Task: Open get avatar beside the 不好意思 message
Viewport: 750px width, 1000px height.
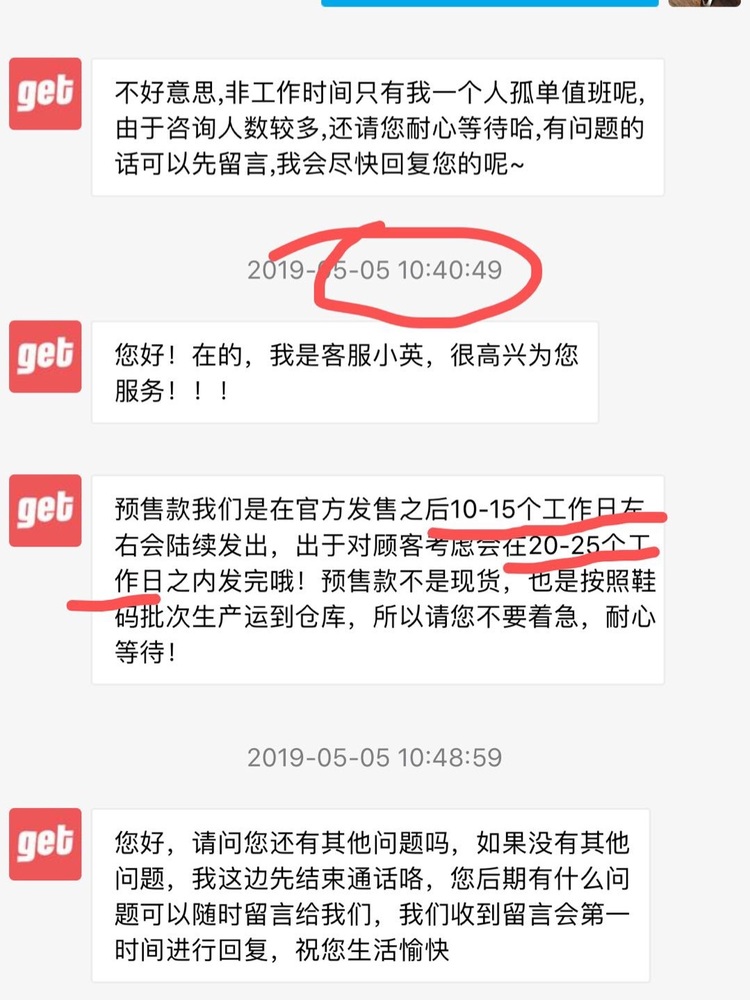Action: [45, 94]
